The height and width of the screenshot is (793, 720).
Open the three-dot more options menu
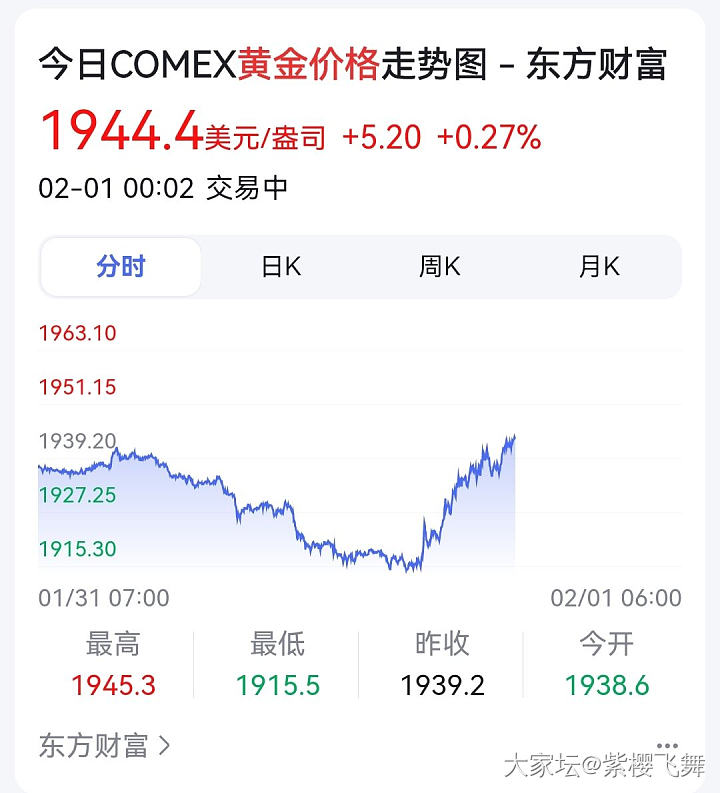pyautogui.click(x=668, y=746)
